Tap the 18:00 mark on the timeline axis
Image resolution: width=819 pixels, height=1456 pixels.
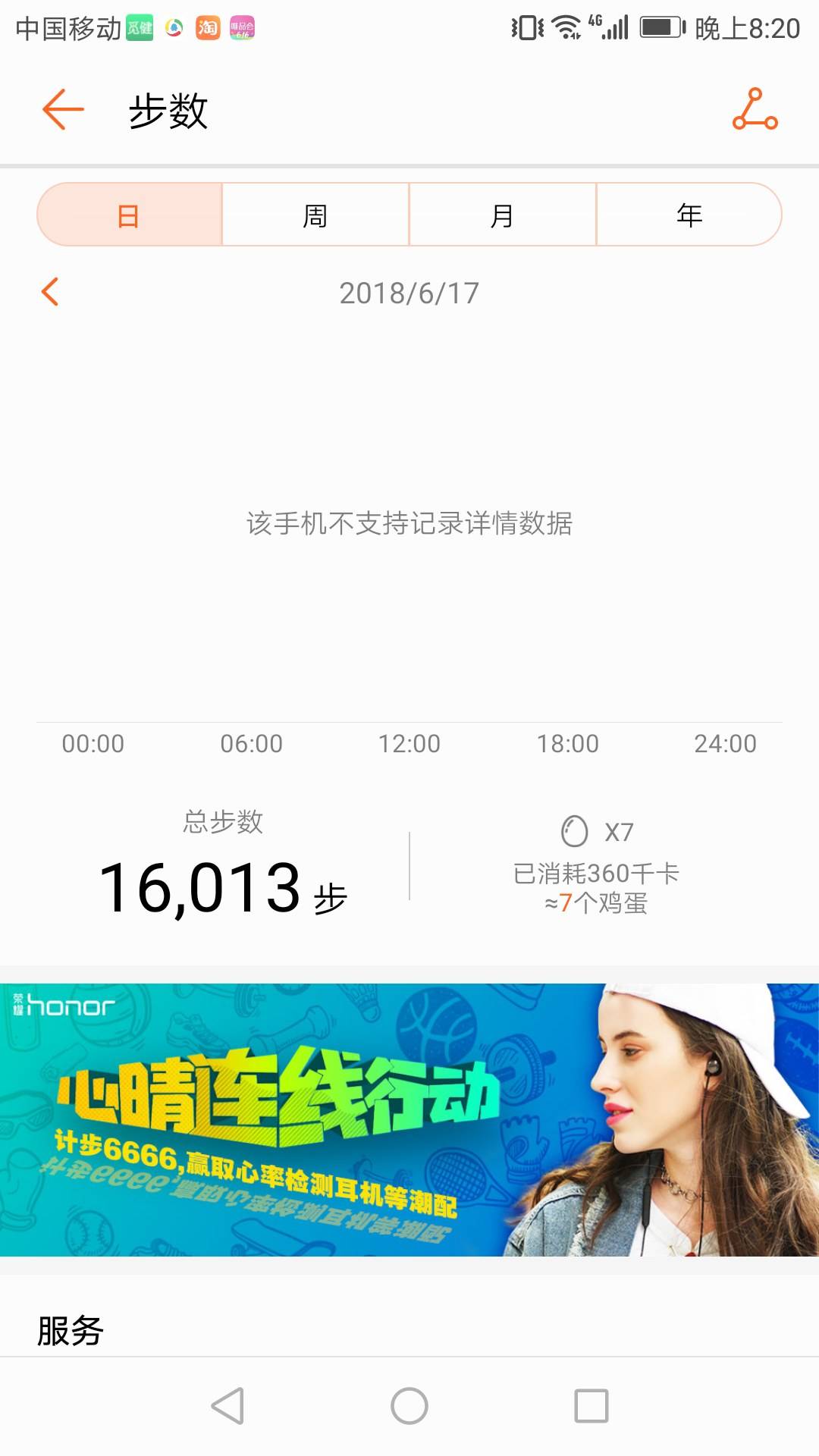point(569,744)
